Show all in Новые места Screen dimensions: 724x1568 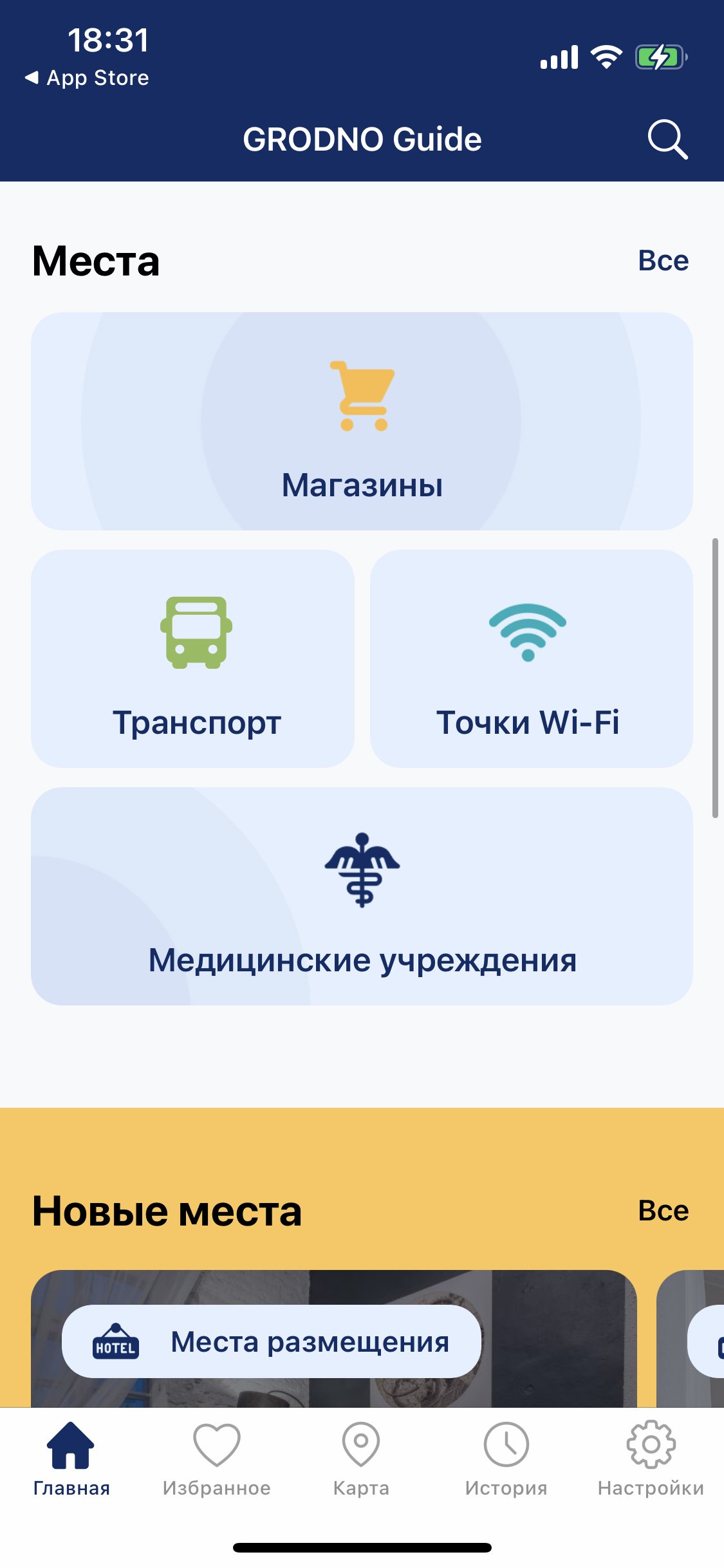(x=663, y=1211)
